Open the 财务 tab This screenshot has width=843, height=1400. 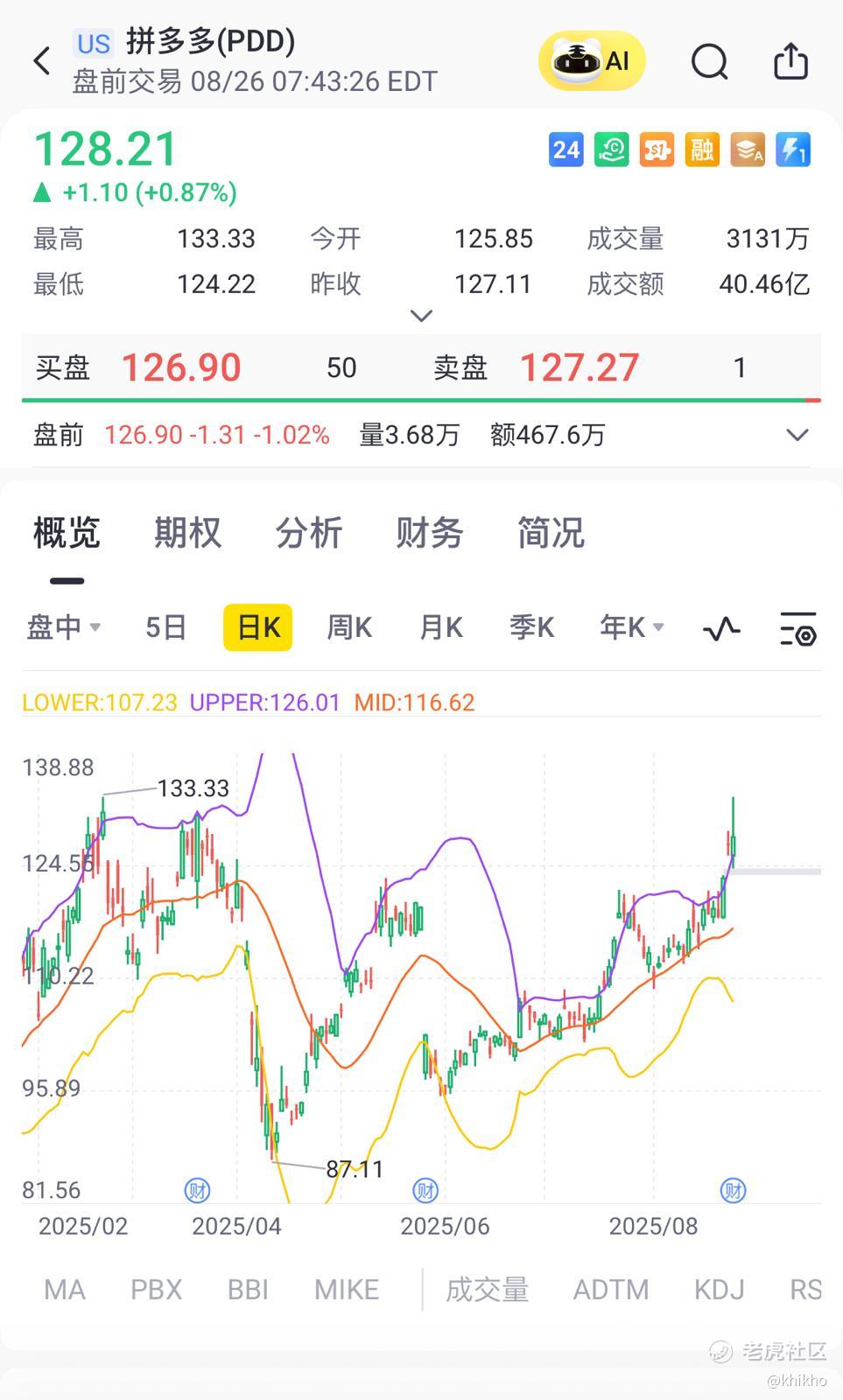point(429,533)
